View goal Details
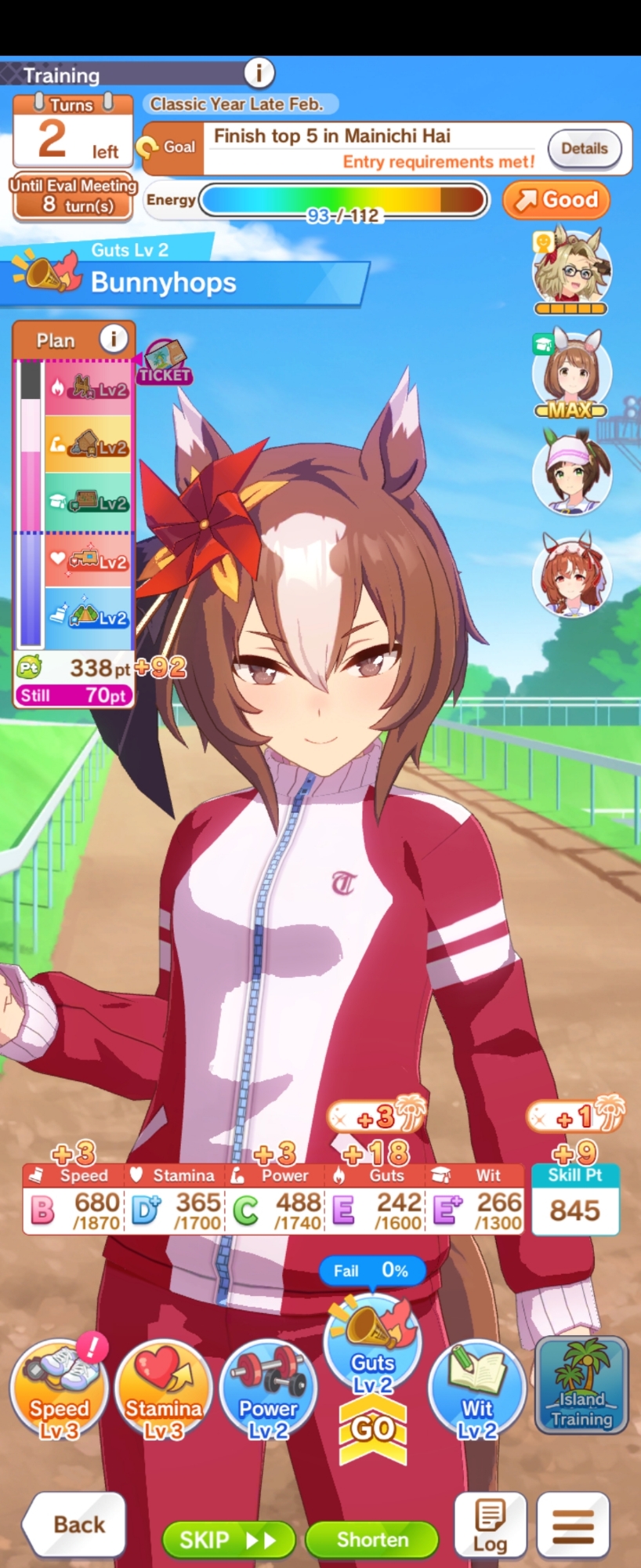 (584, 148)
